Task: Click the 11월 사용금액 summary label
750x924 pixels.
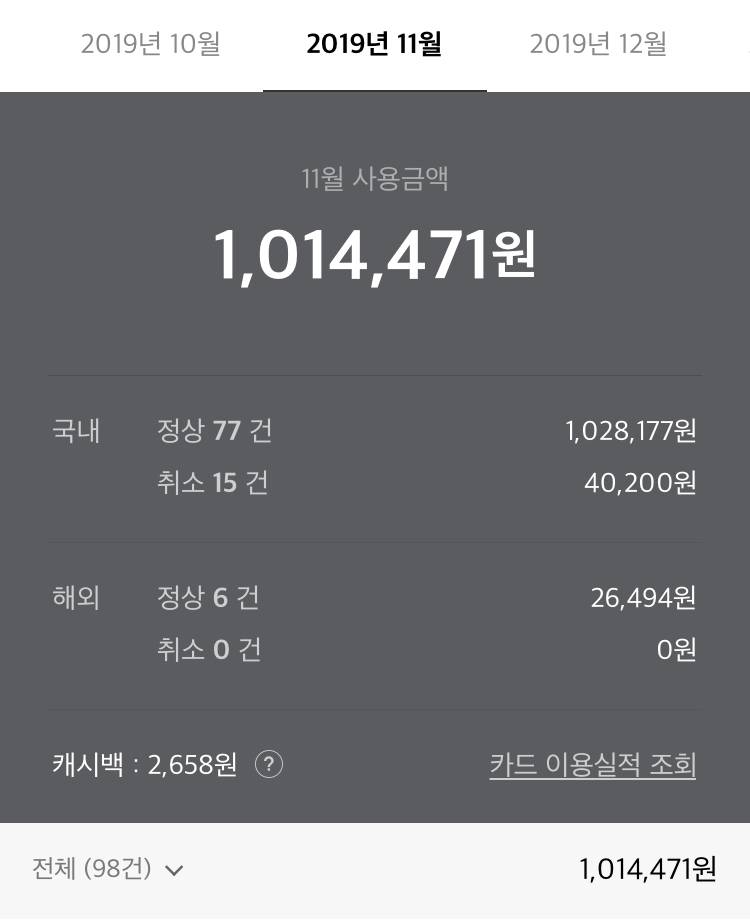Action: [375, 178]
